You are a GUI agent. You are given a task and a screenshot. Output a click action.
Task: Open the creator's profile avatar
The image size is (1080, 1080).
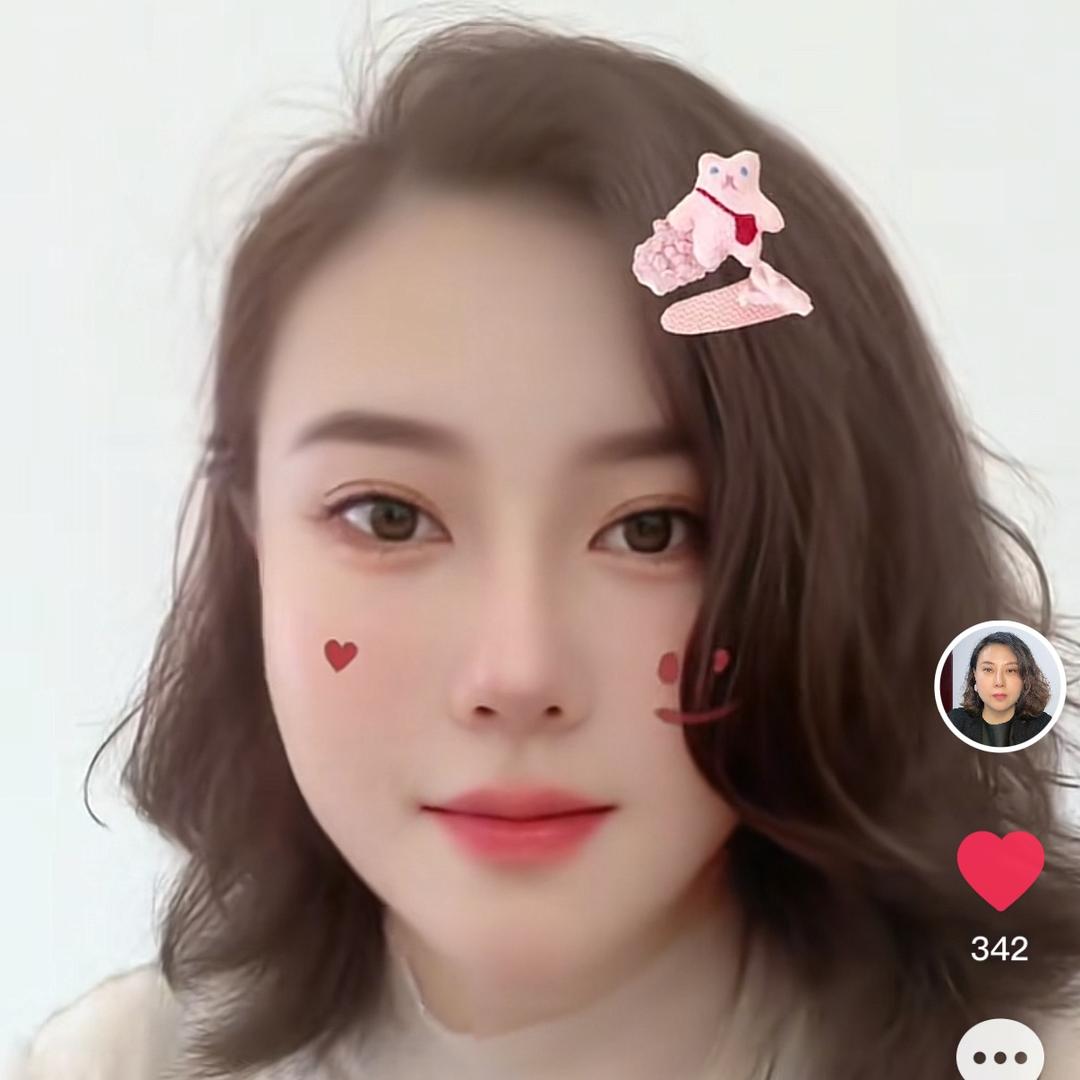(1000, 686)
